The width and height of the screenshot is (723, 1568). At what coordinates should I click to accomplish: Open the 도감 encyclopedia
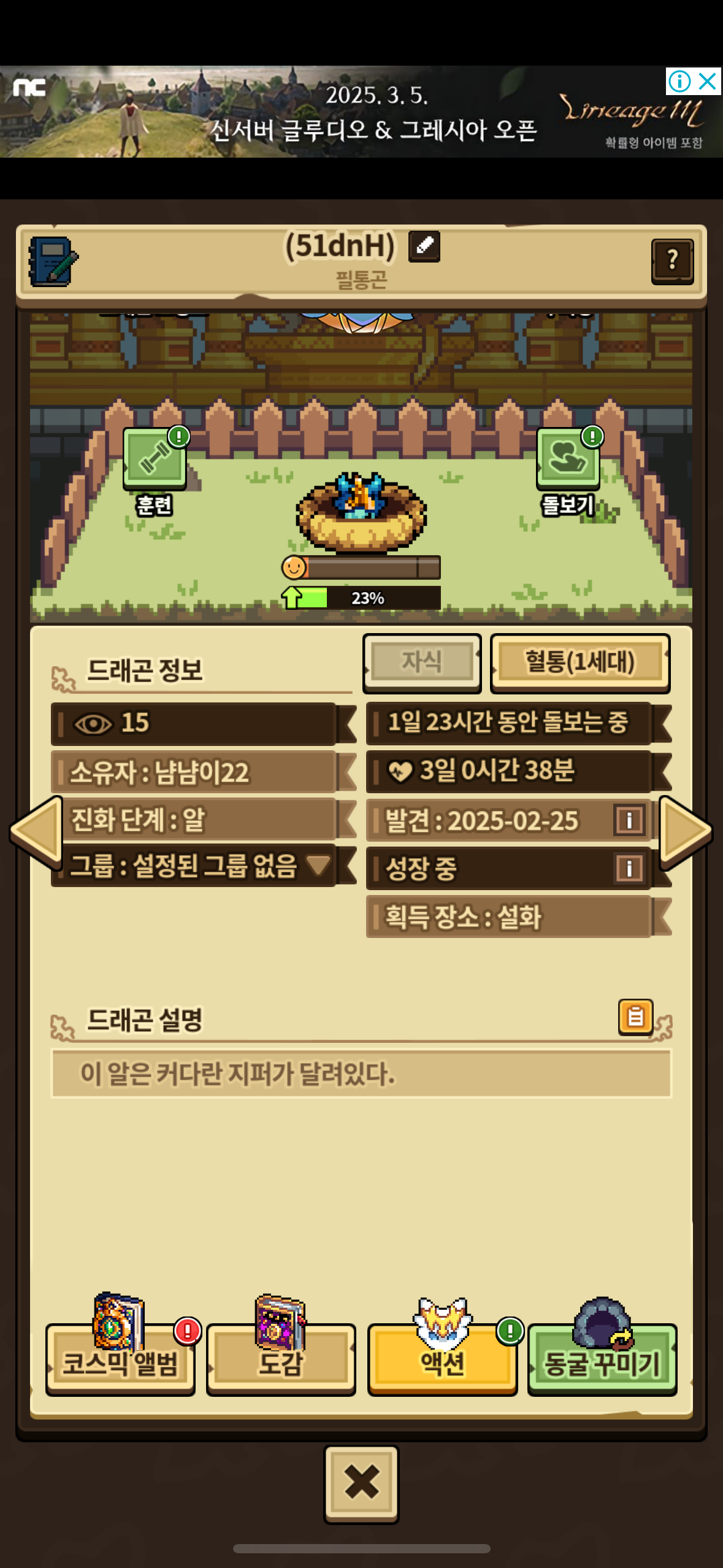[x=281, y=1358]
